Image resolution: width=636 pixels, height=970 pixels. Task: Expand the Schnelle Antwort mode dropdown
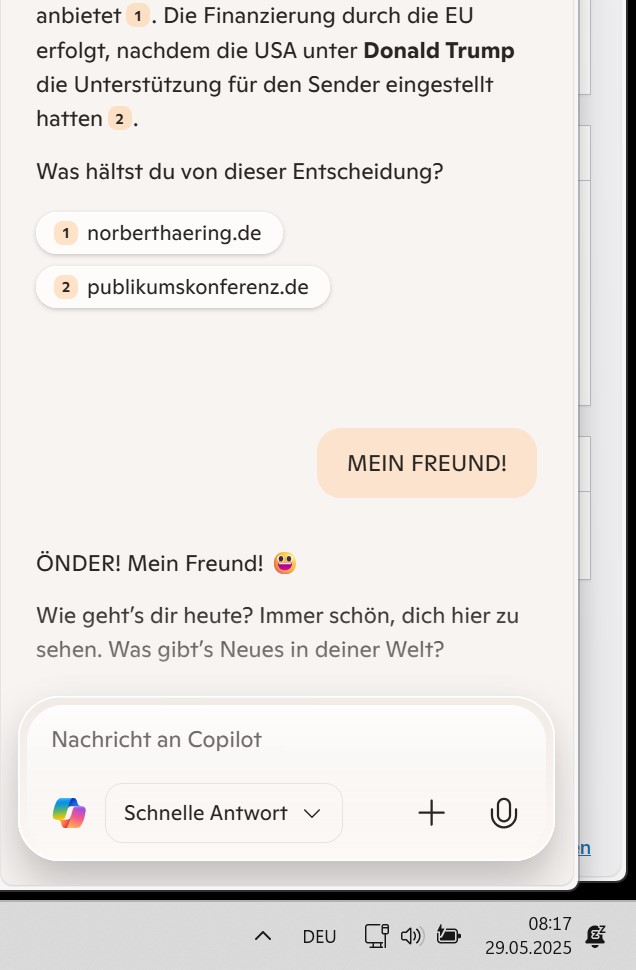click(223, 813)
